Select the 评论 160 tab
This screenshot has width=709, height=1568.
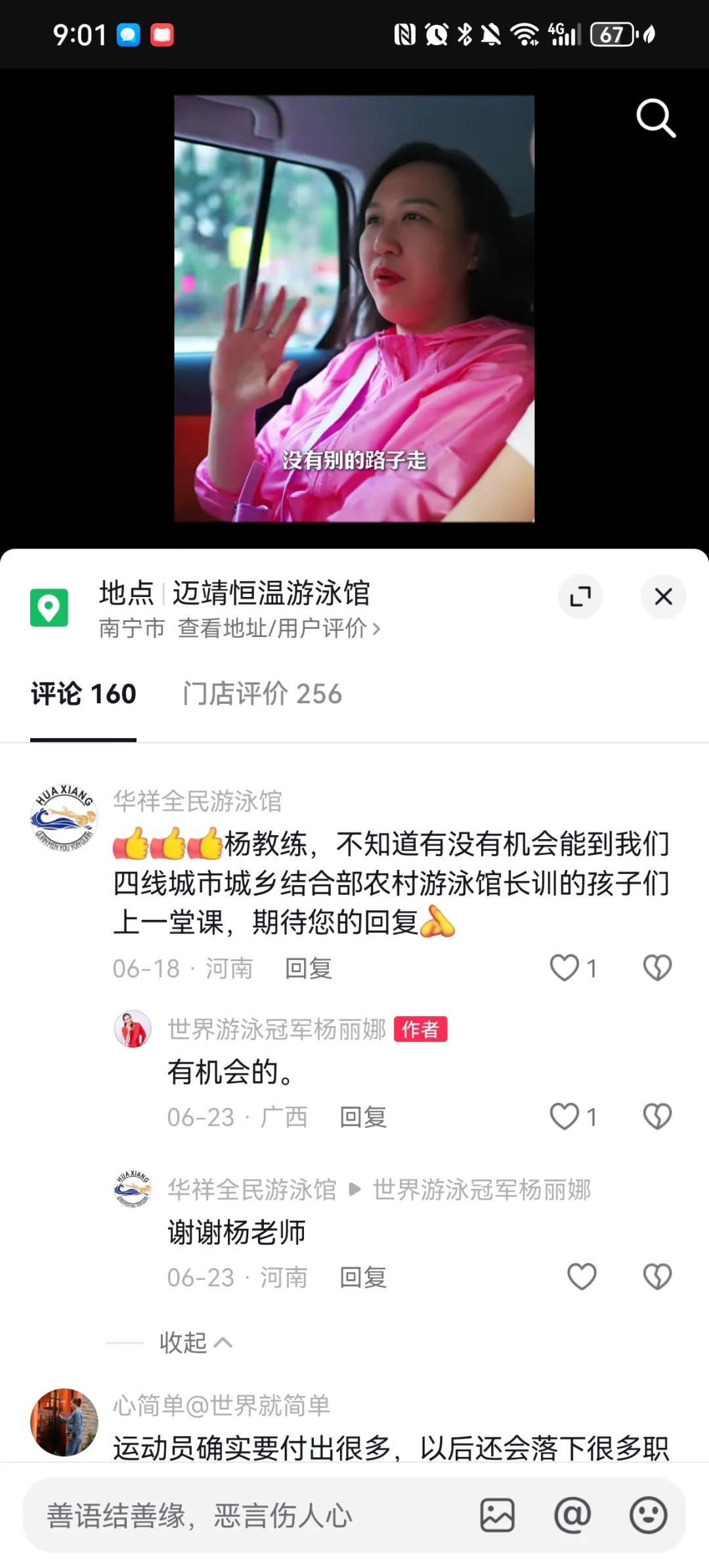(x=83, y=694)
